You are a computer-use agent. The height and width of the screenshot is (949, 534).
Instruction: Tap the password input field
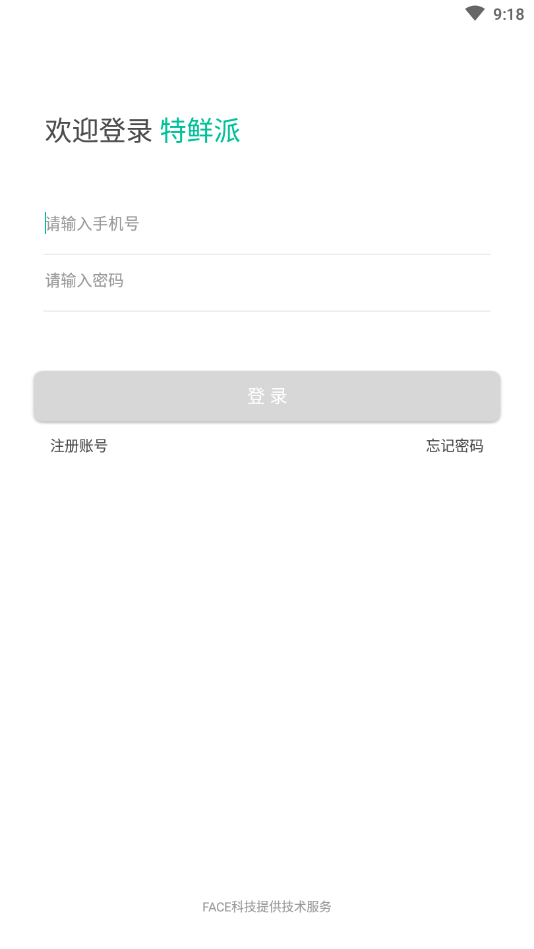coord(266,281)
